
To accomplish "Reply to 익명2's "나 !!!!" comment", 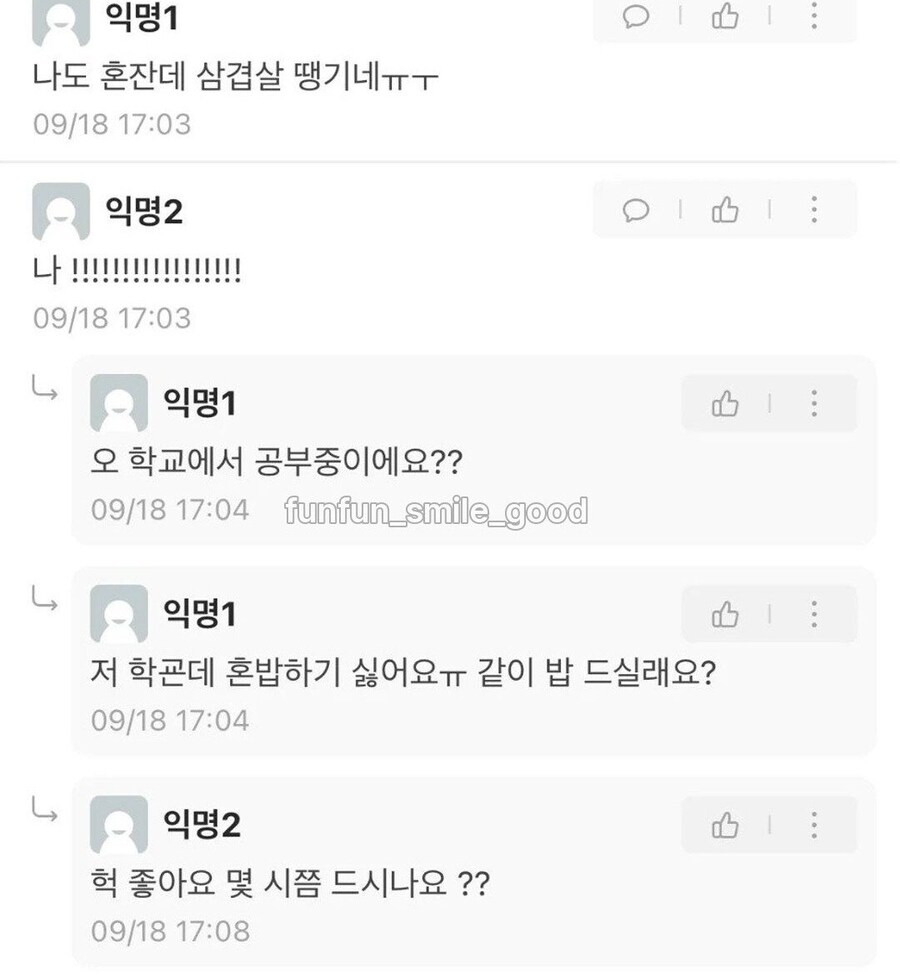I will 636,210.
